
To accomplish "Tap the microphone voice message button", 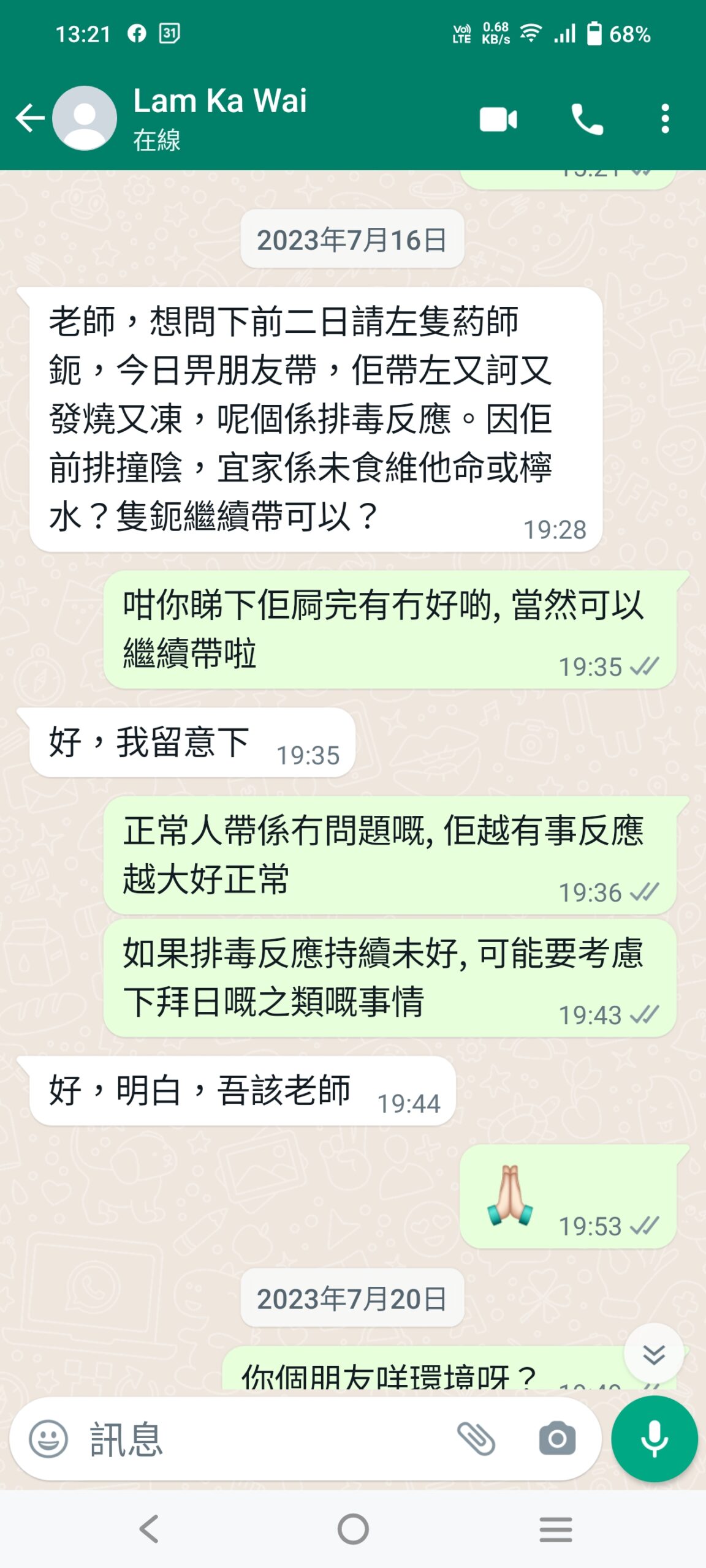I will click(x=654, y=1439).
